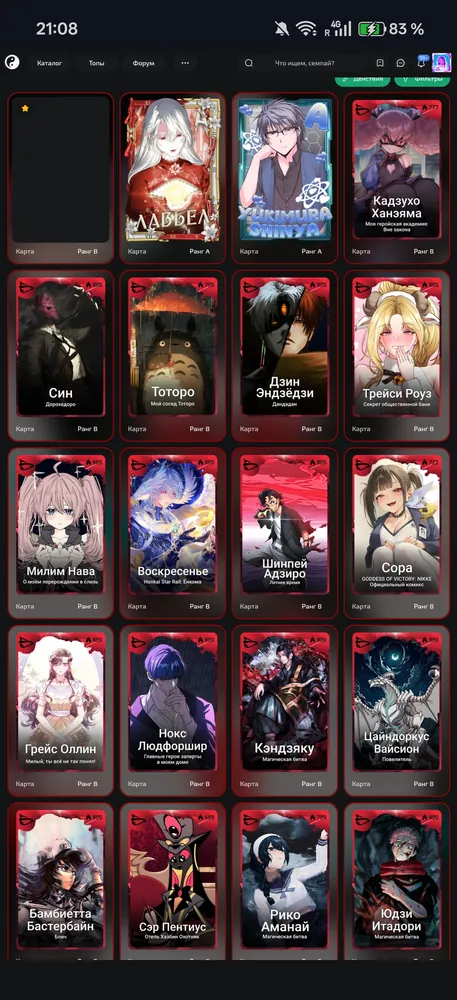View the Нокс Людфоршир card
Image resolution: width=457 pixels, height=1000 pixels.
point(172,710)
